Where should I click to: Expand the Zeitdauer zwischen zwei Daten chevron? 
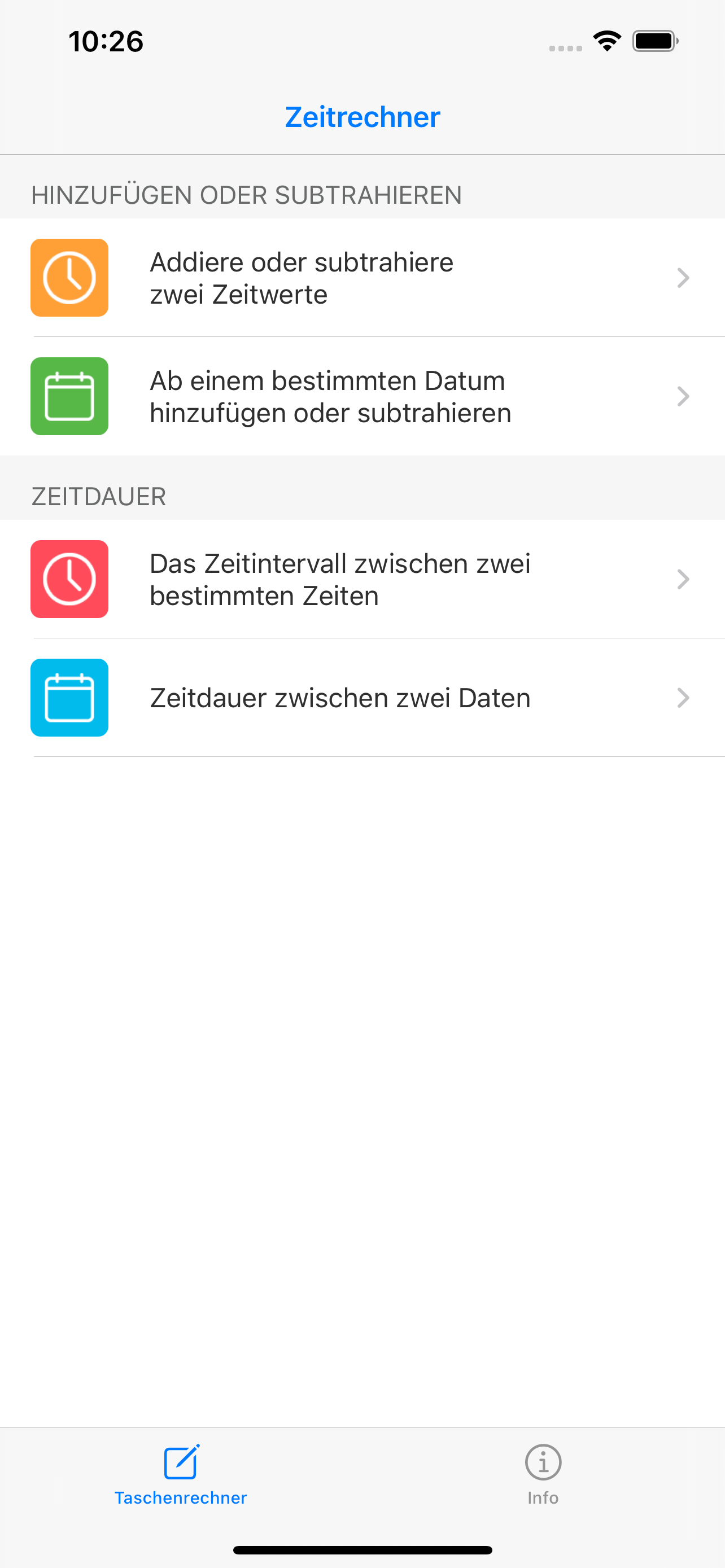tap(683, 698)
